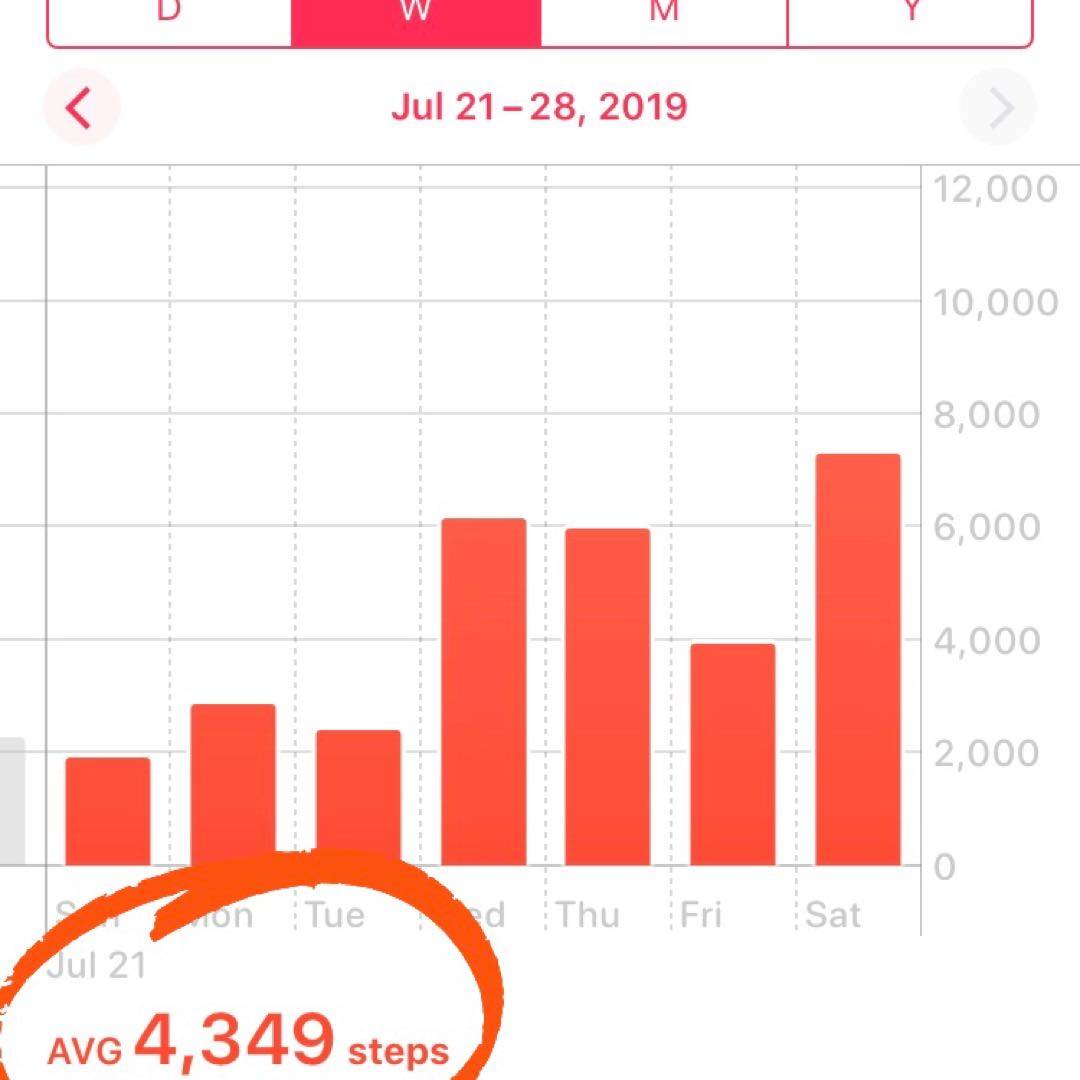Select the W weekly segment

(416, 20)
